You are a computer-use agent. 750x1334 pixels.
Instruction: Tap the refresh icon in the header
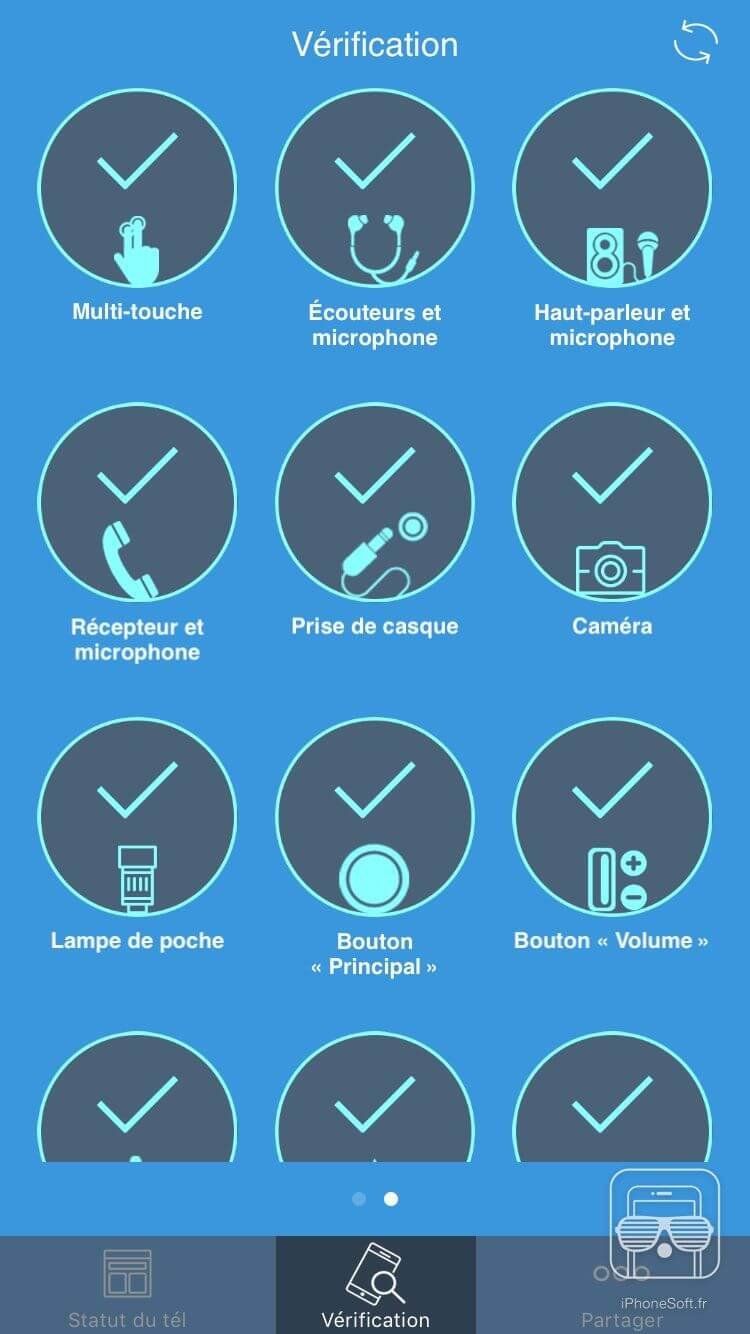(695, 44)
